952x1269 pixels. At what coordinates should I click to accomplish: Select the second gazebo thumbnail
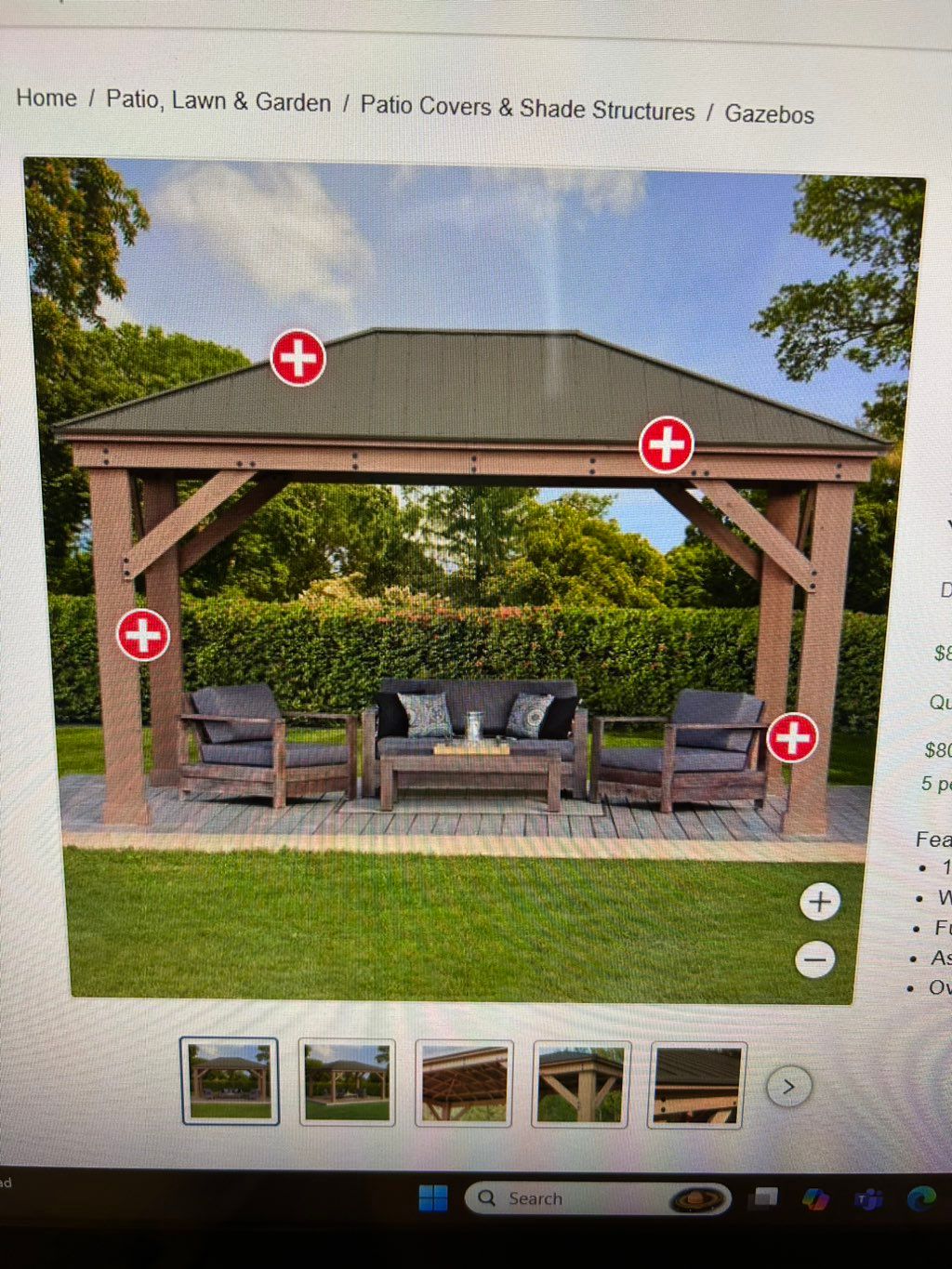[x=347, y=1082]
